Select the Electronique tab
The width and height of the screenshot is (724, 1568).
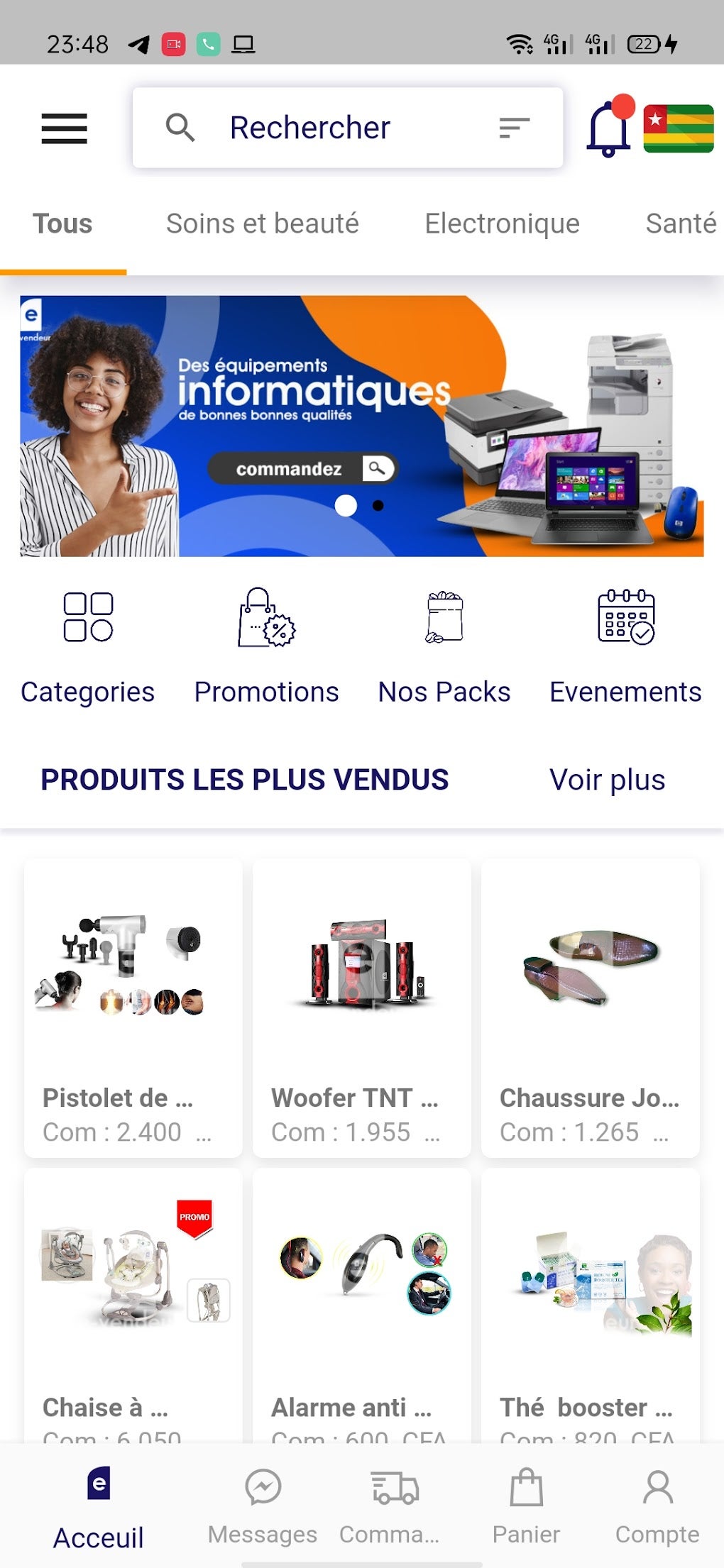point(502,224)
